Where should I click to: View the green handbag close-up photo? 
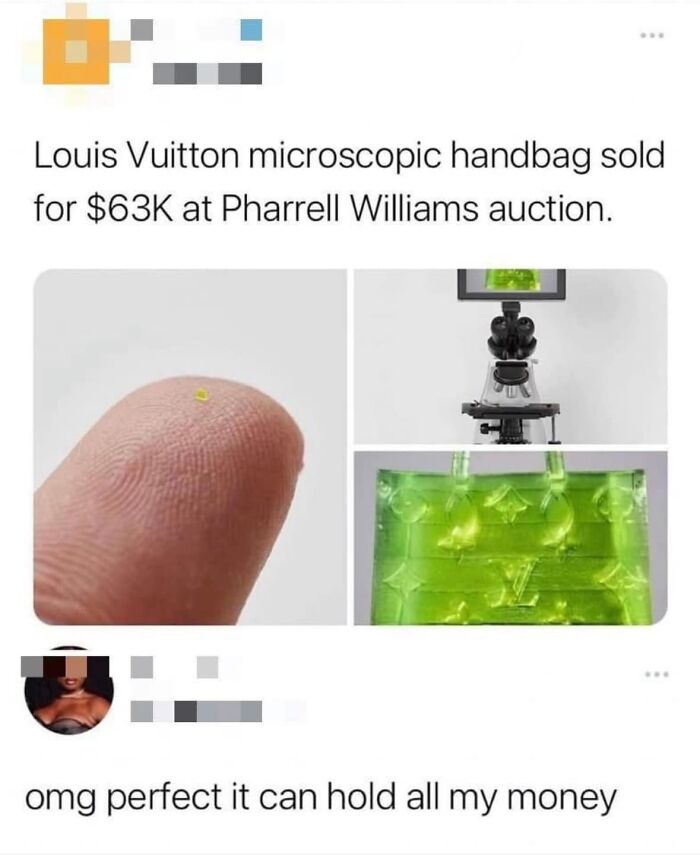(x=510, y=537)
